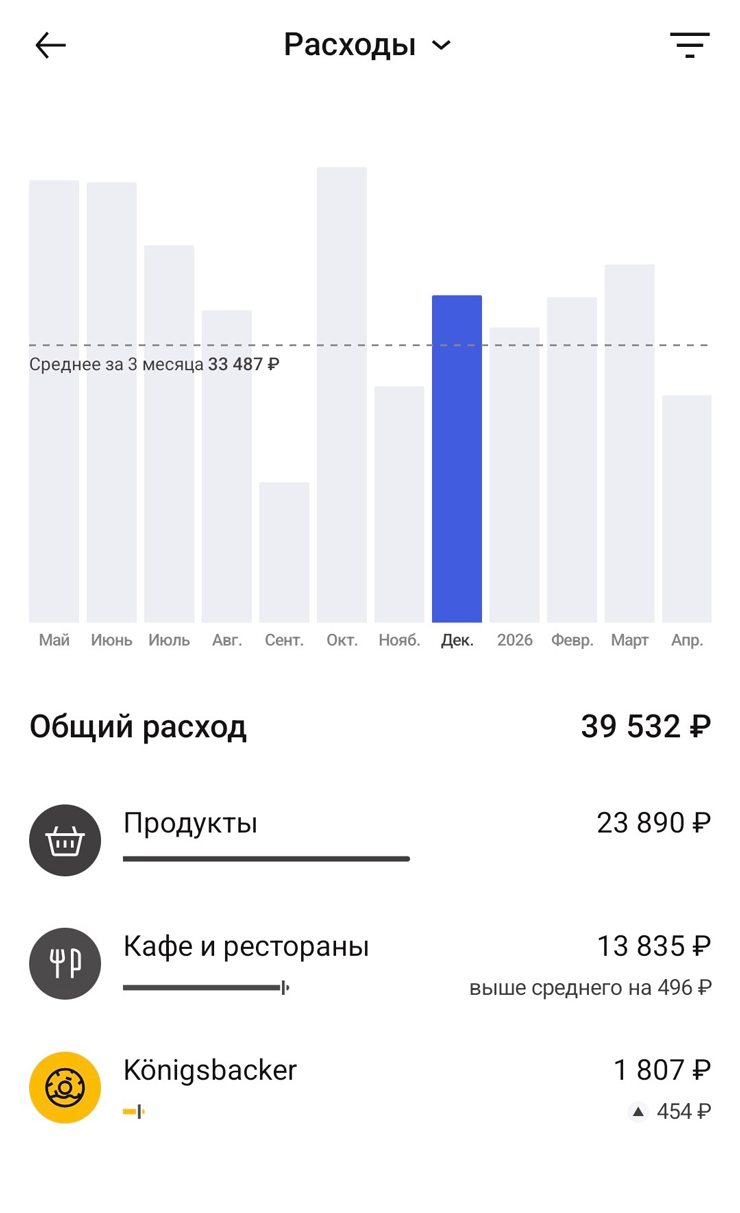The height and width of the screenshot is (1213, 740).
Task: Expand the Расходы dropdown
Action: [367, 45]
